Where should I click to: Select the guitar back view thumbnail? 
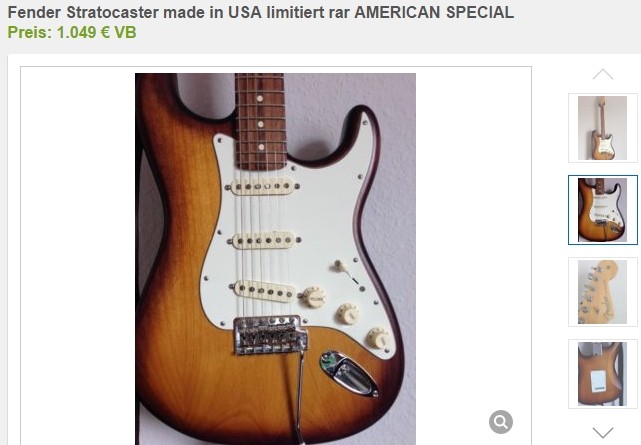coord(602,373)
